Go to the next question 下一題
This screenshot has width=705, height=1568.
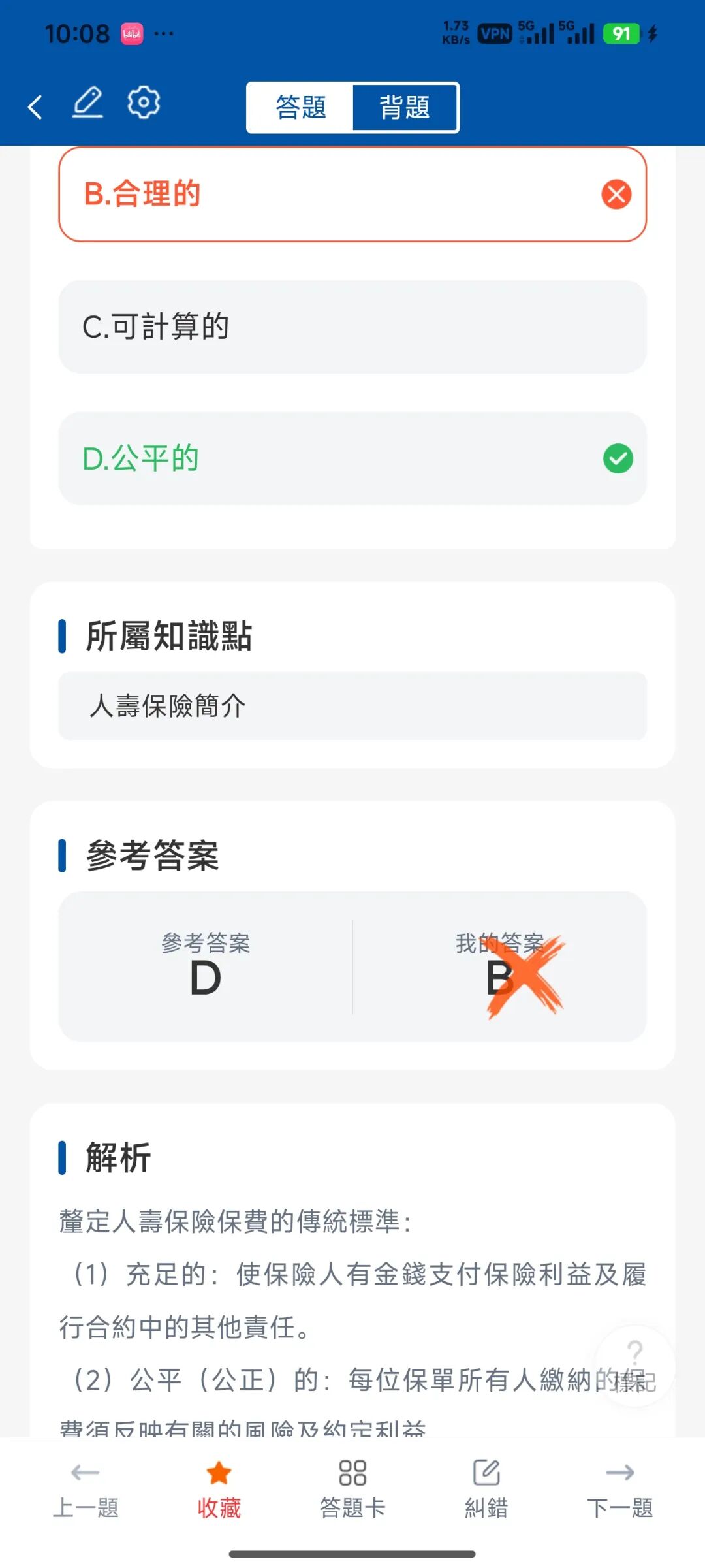[619, 1488]
